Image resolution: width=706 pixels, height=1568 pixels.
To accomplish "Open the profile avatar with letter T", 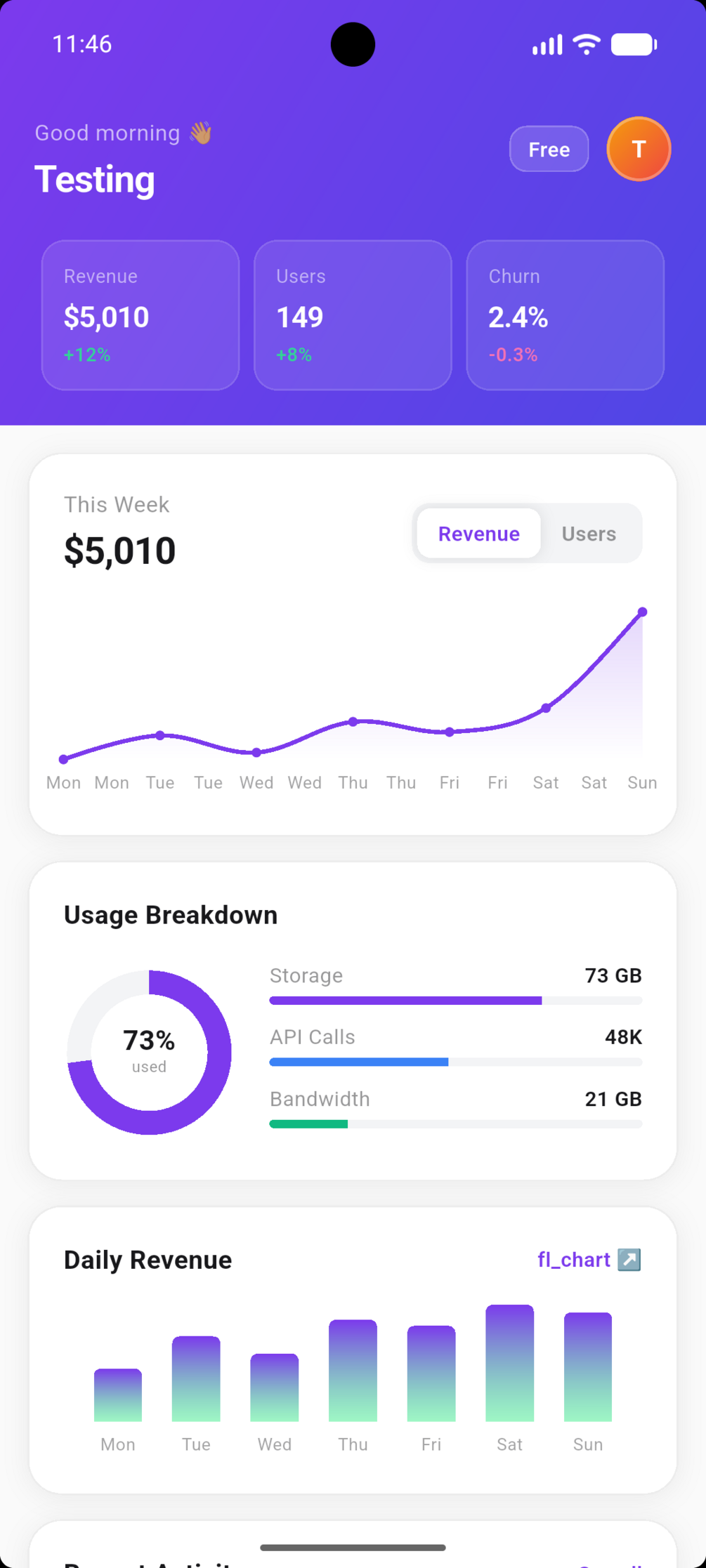I will click(x=639, y=149).
